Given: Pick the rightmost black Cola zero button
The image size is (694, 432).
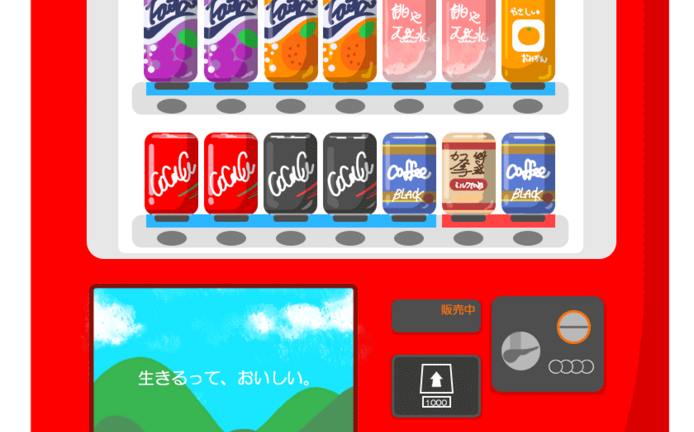Looking at the screenshot, I should coord(350,238).
